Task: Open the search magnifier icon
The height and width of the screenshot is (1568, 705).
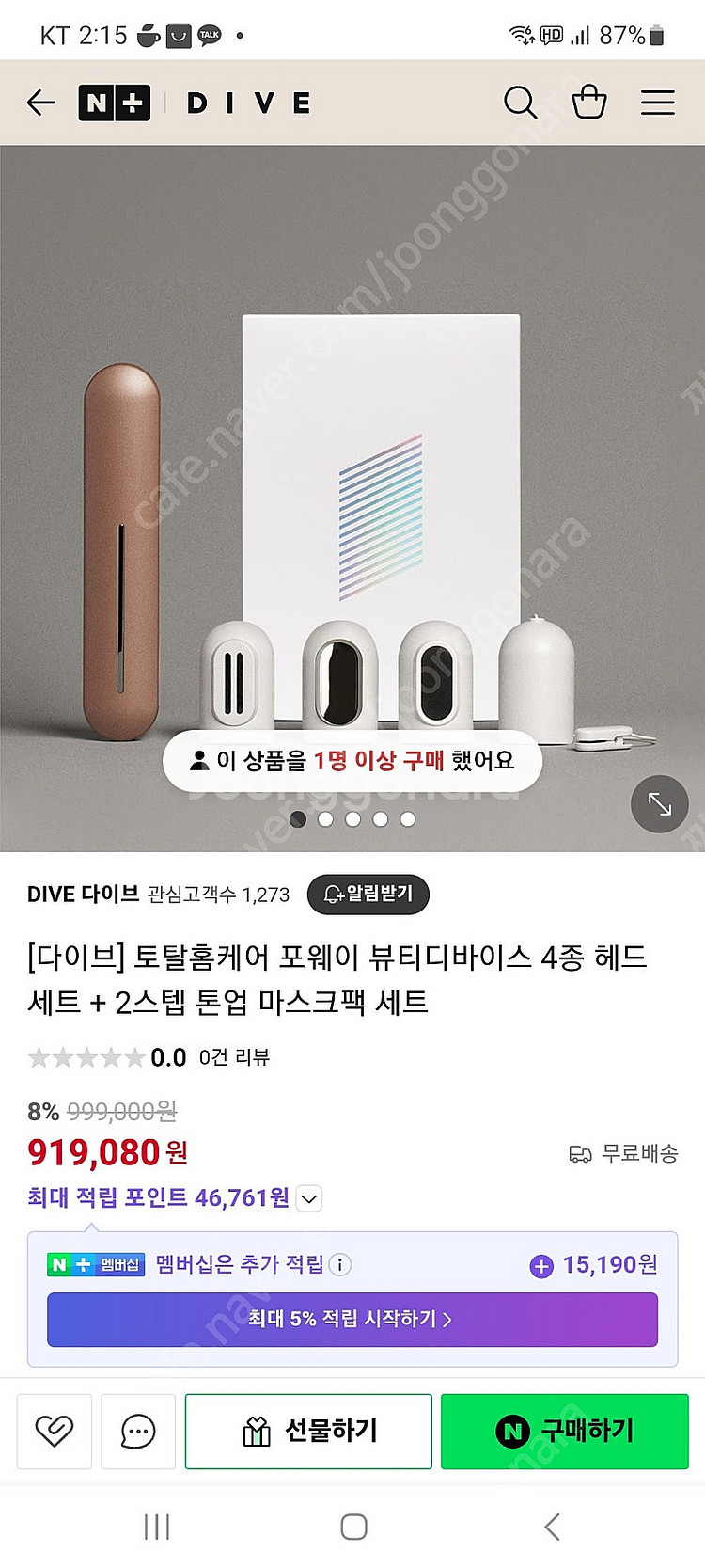Action: [520, 103]
